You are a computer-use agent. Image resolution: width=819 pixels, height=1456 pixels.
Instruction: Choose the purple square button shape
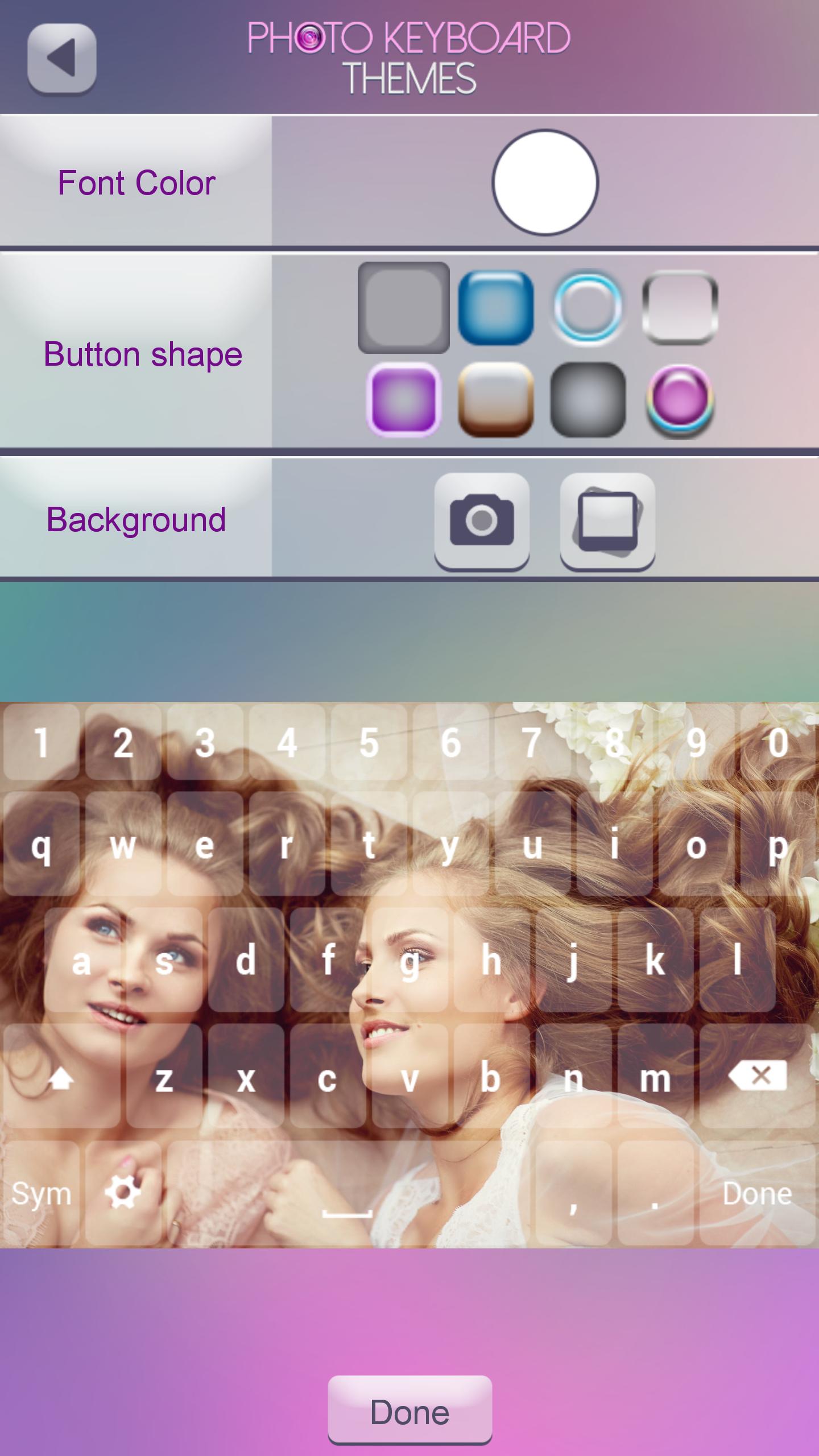(x=404, y=400)
